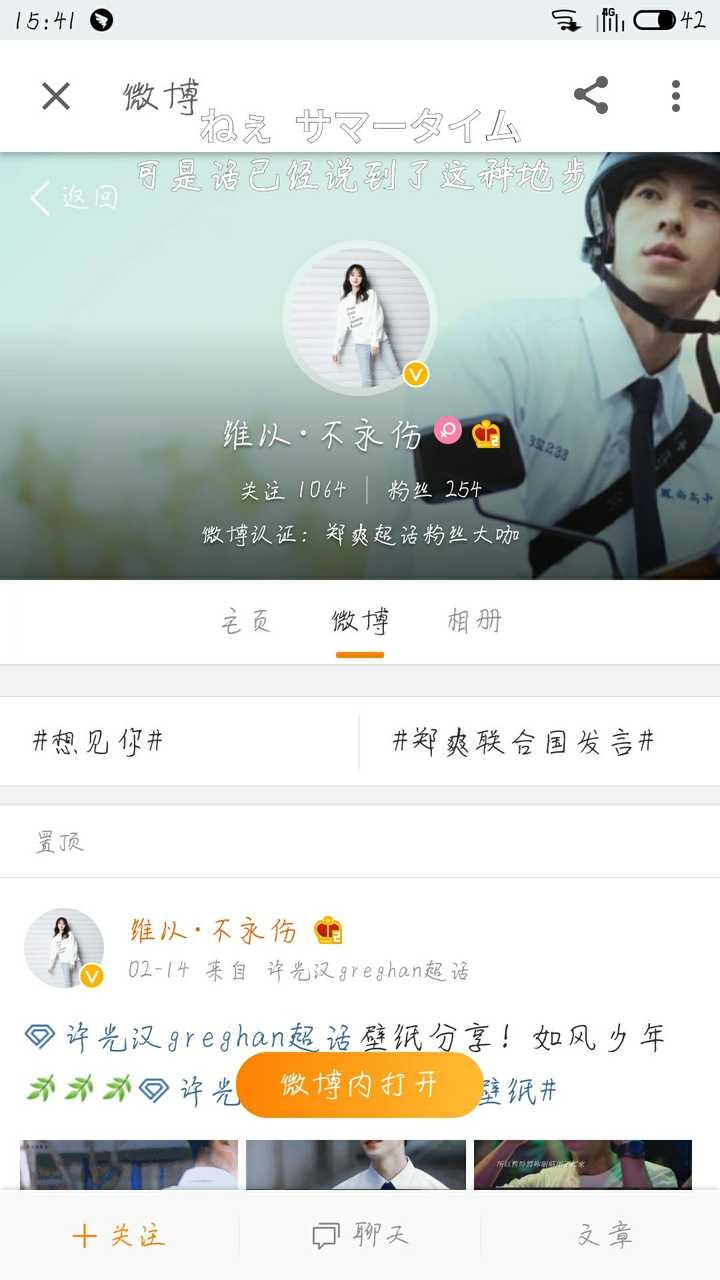720x1280 pixels.
Task: Open the first wallpaper image in post
Action: [x=129, y=1164]
